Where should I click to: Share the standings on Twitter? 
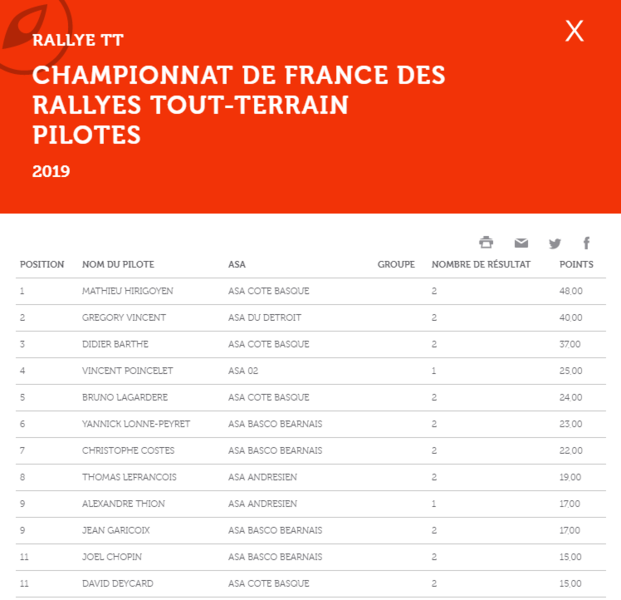555,243
